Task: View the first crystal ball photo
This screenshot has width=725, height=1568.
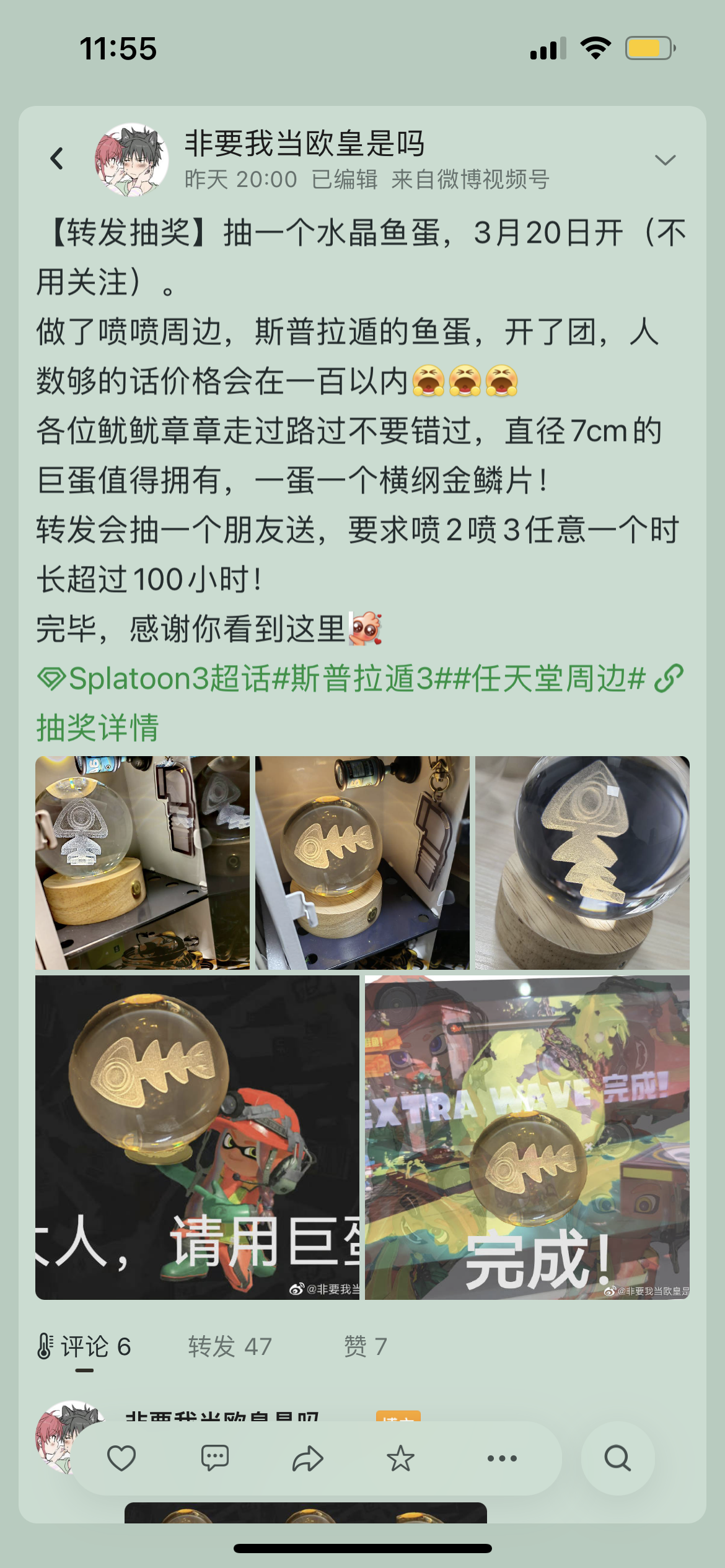Action: tap(143, 863)
